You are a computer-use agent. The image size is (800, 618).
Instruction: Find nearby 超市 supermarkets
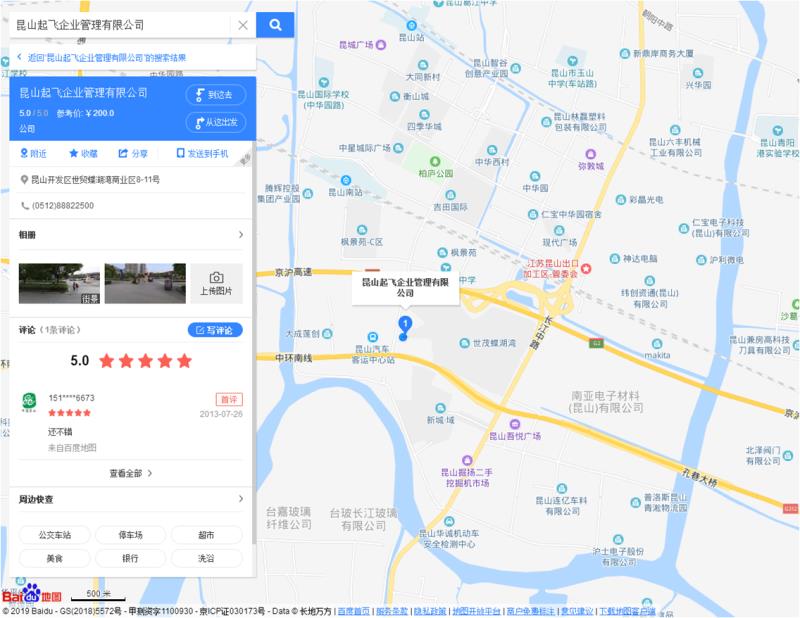point(206,535)
